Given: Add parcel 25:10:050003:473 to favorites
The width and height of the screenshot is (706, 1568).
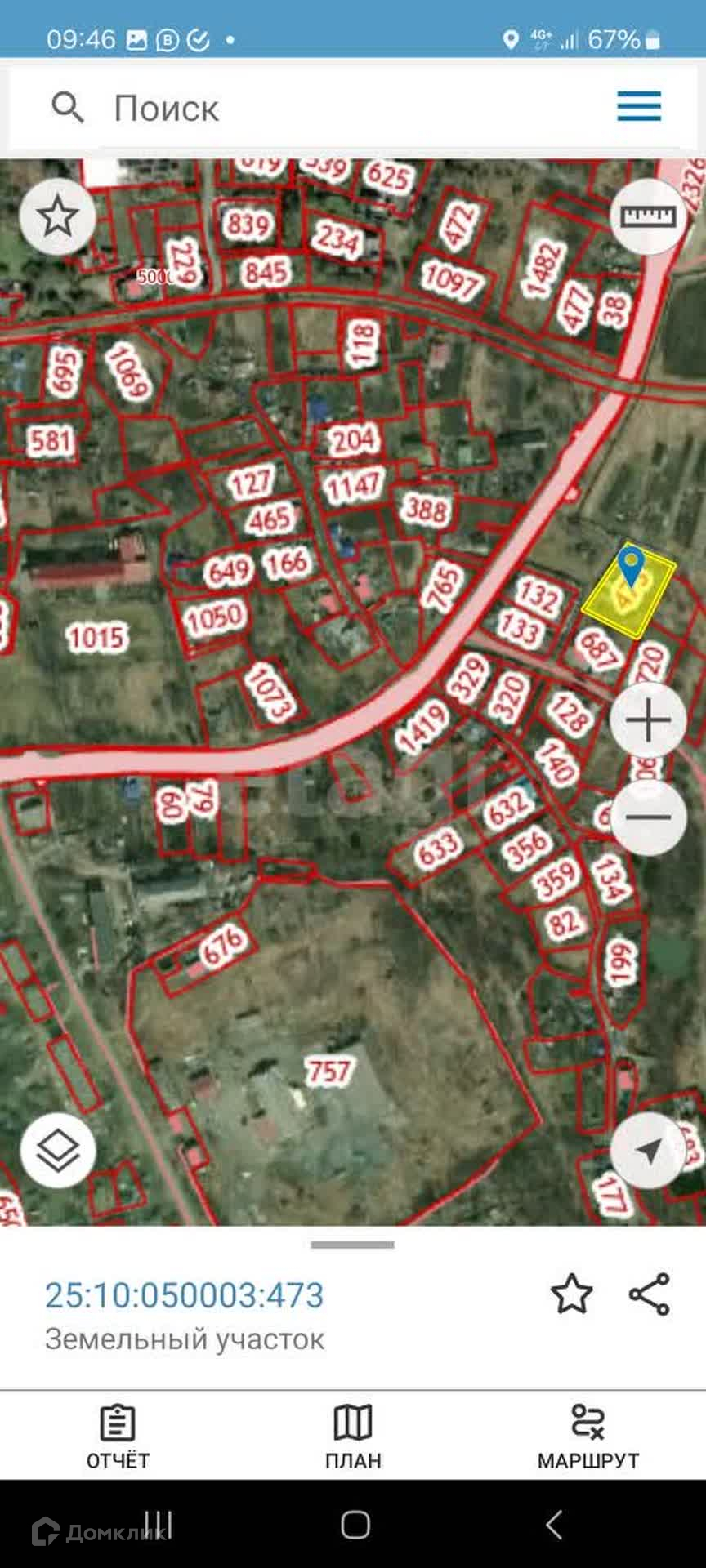Looking at the screenshot, I should tap(571, 1294).
